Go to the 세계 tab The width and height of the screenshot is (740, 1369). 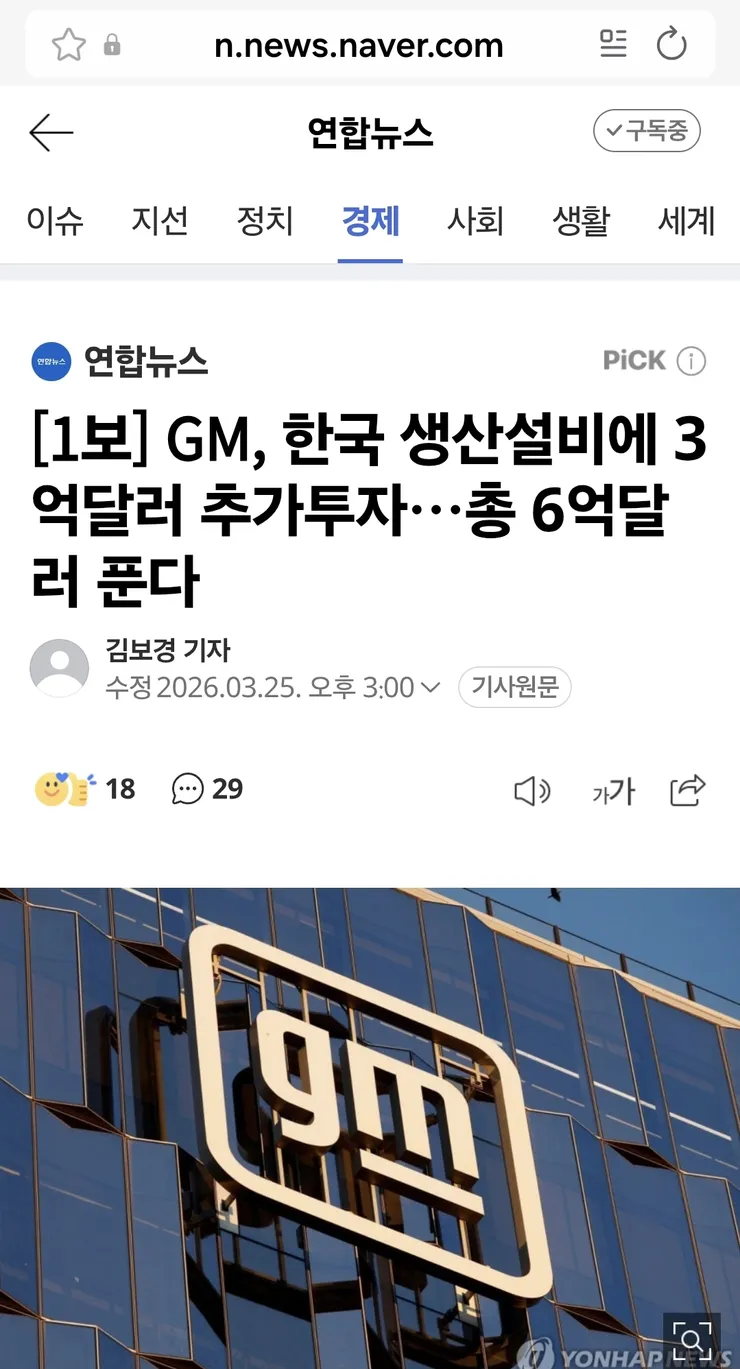tap(686, 220)
